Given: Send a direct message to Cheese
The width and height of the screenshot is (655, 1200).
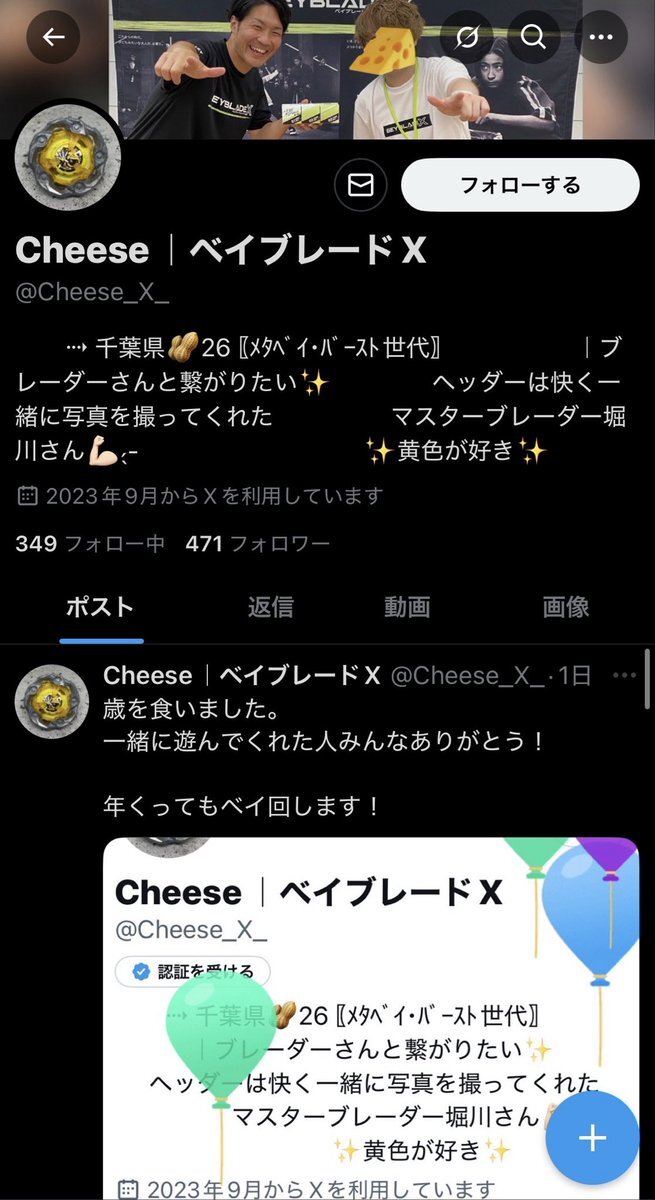Looking at the screenshot, I should click(360, 185).
